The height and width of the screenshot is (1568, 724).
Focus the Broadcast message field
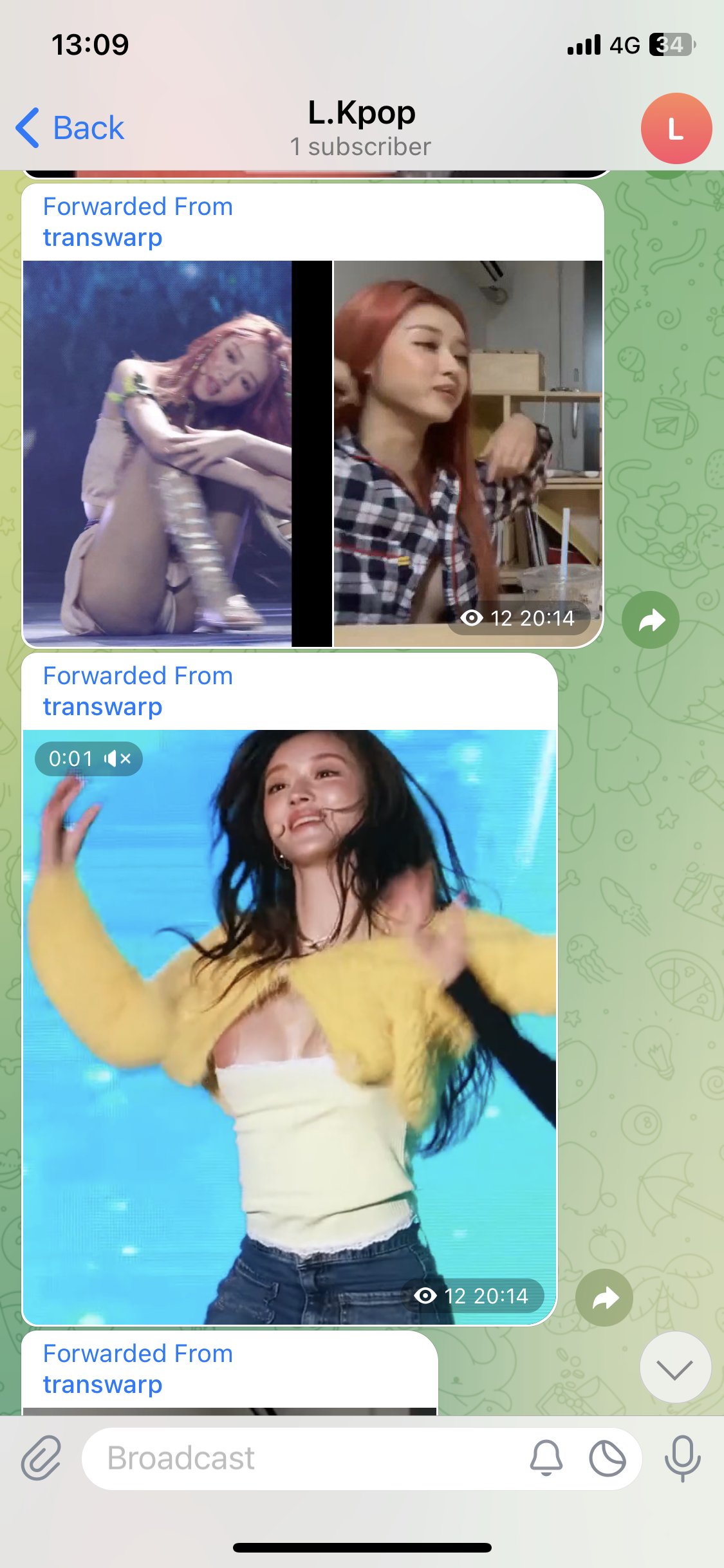(302, 1458)
